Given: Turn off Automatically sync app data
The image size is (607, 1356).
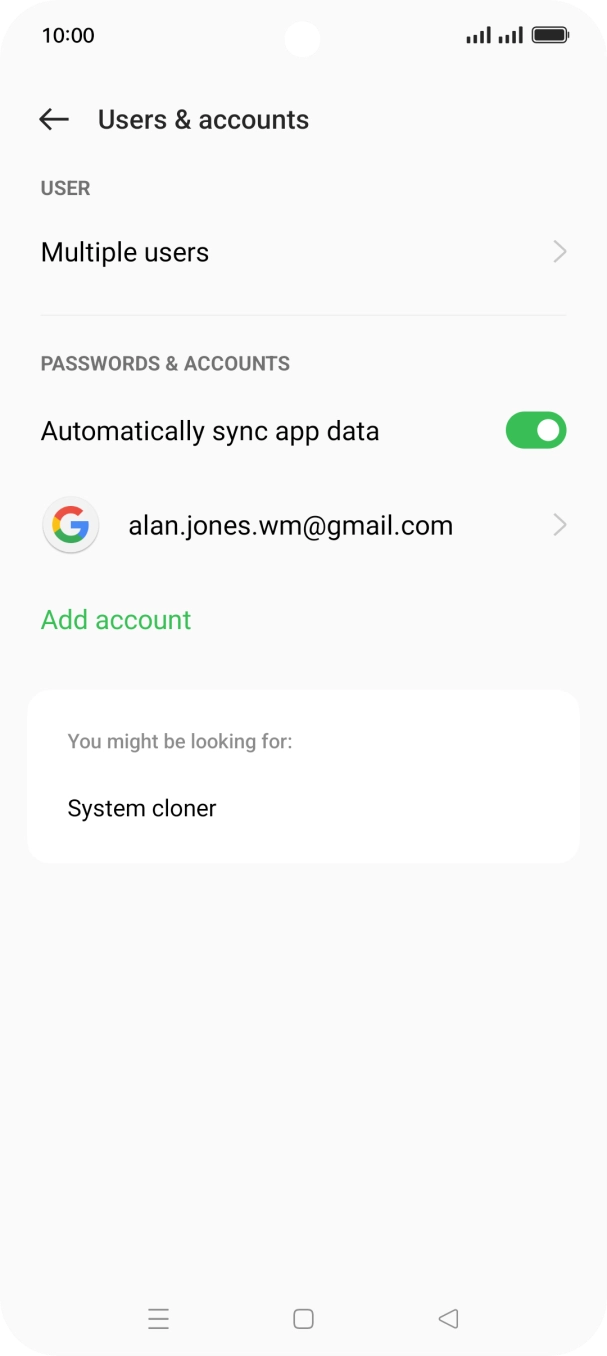Looking at the screenshot, I should click(x=536, y=431).
